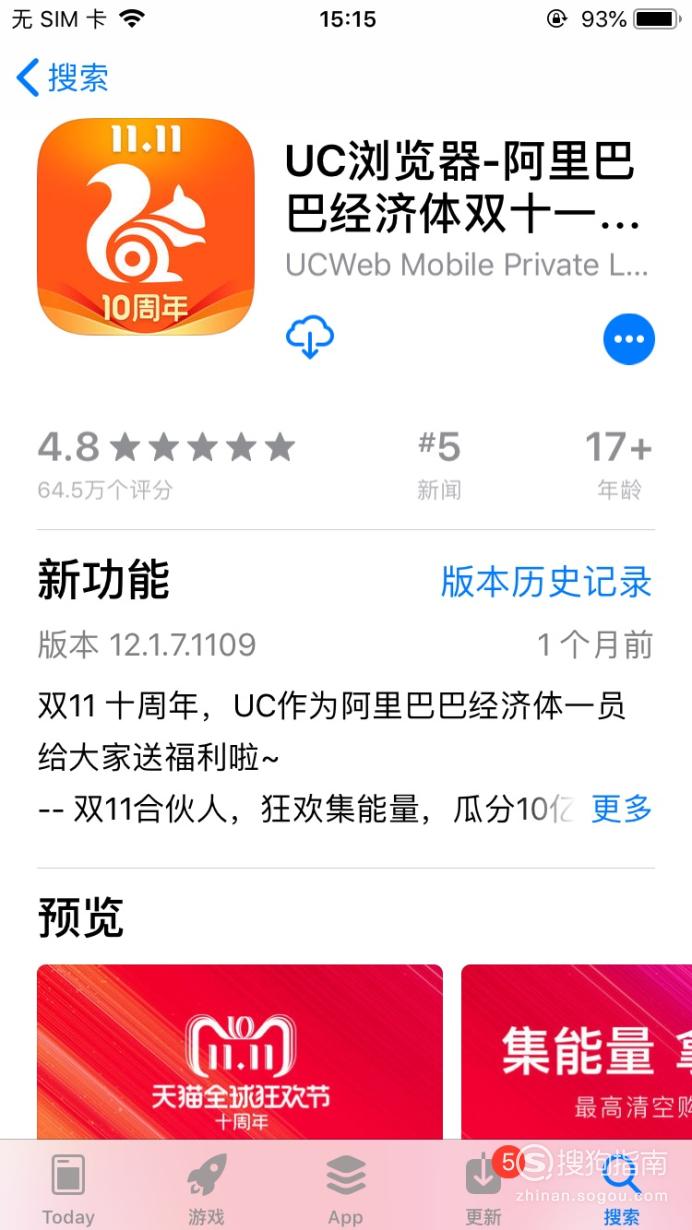Image resolution: width=692 pixels, height=1230 pixels.
Task: Open 版本历史记录 version history
Action: click(x=546, y=582)
